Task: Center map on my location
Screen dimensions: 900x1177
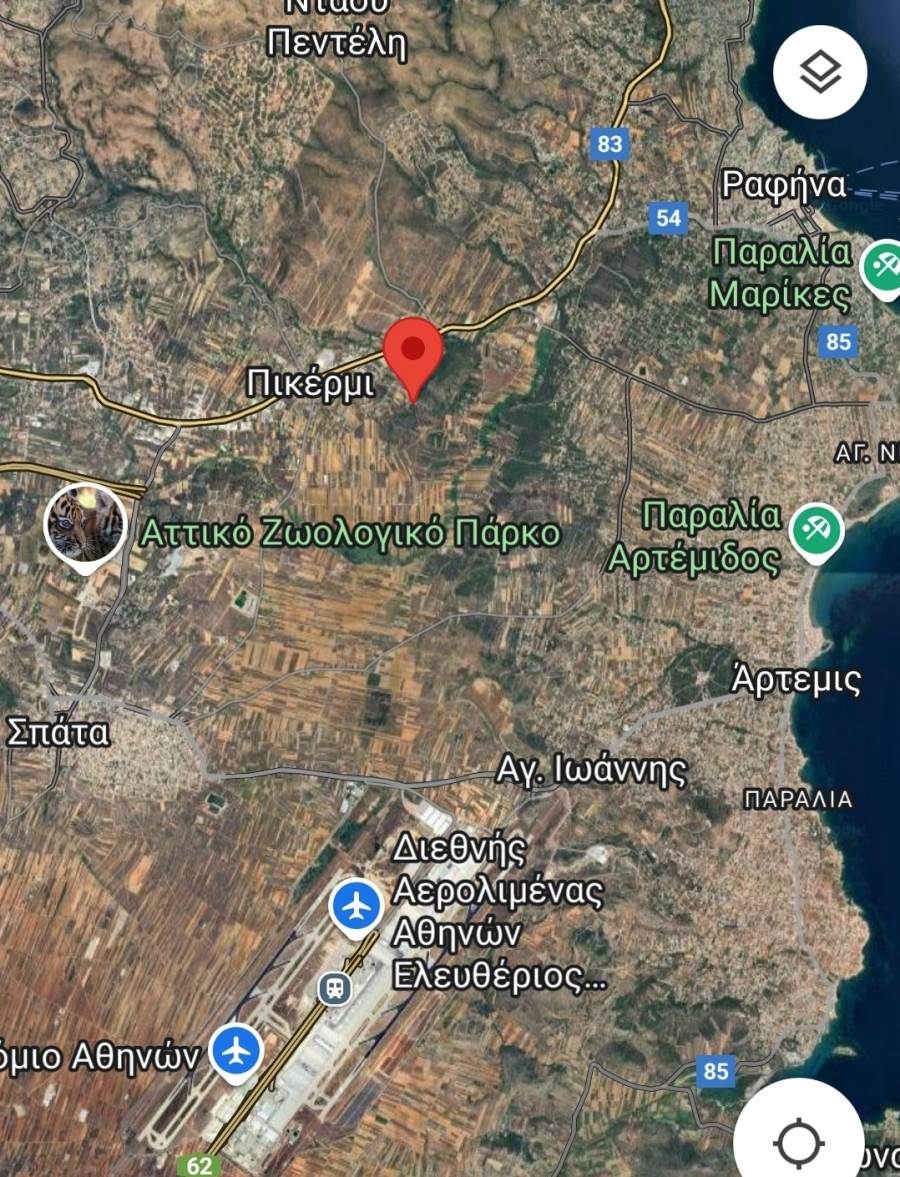Action: (x=799, y=1141)
